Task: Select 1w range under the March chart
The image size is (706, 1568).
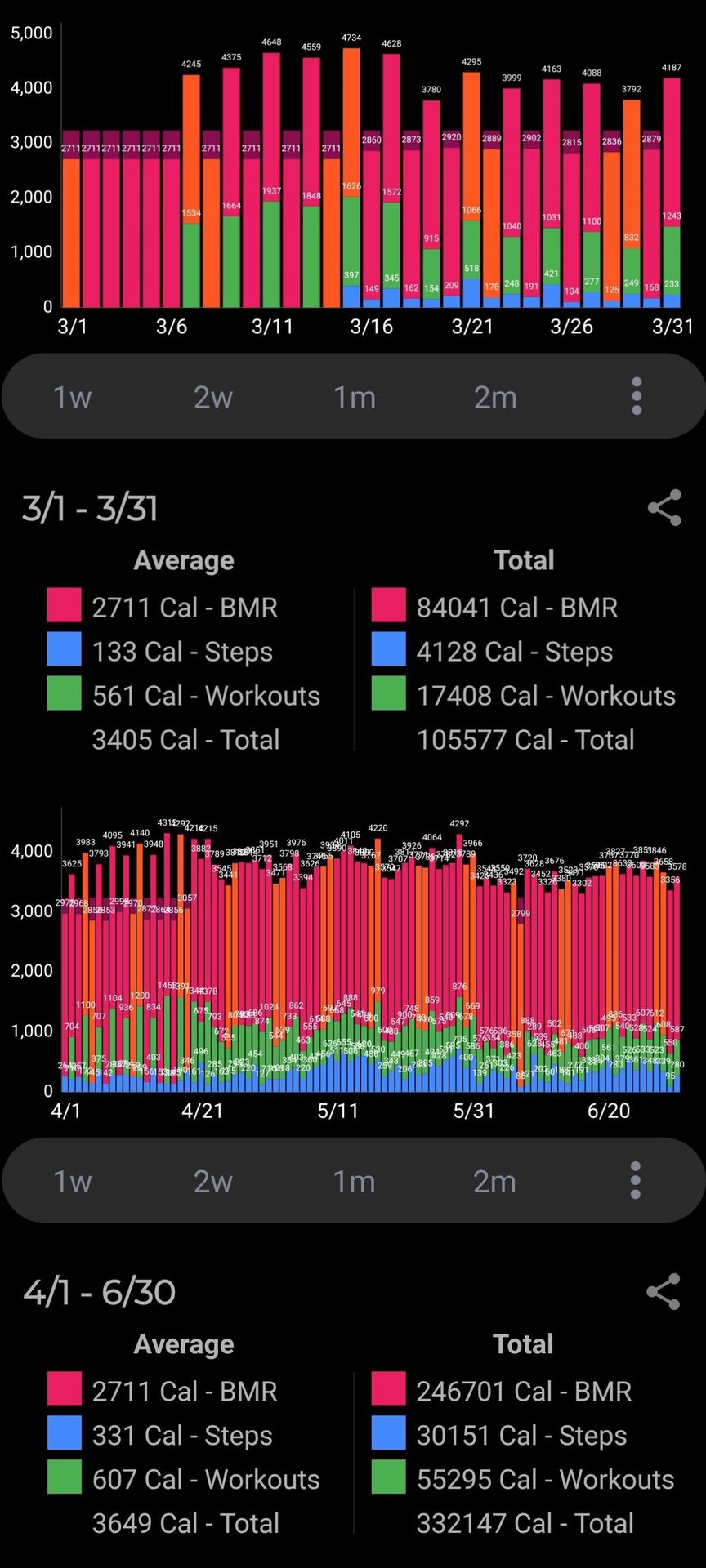Action: (72, 397)
